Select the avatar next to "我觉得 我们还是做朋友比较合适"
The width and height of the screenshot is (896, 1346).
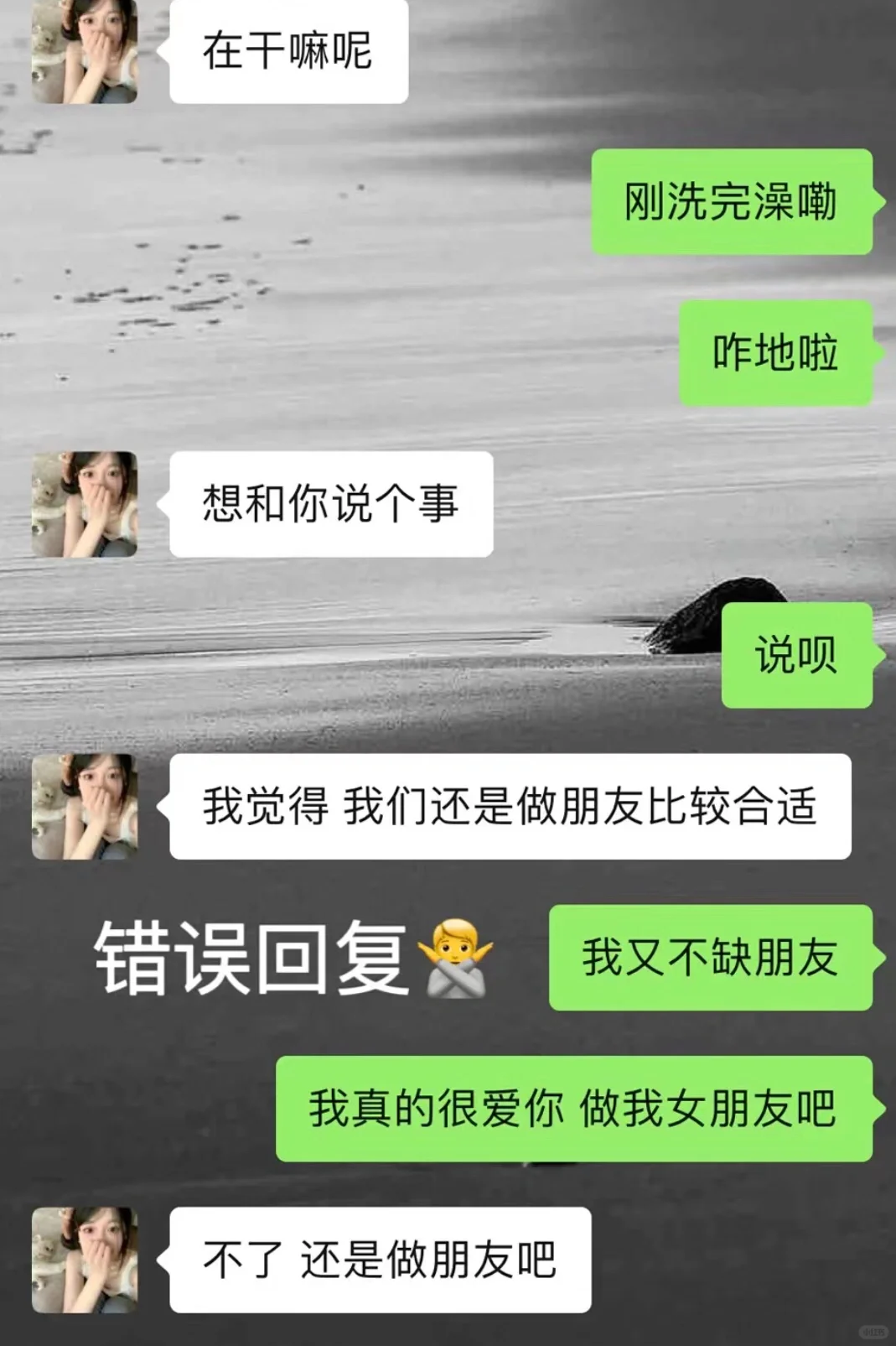[84, 805]
